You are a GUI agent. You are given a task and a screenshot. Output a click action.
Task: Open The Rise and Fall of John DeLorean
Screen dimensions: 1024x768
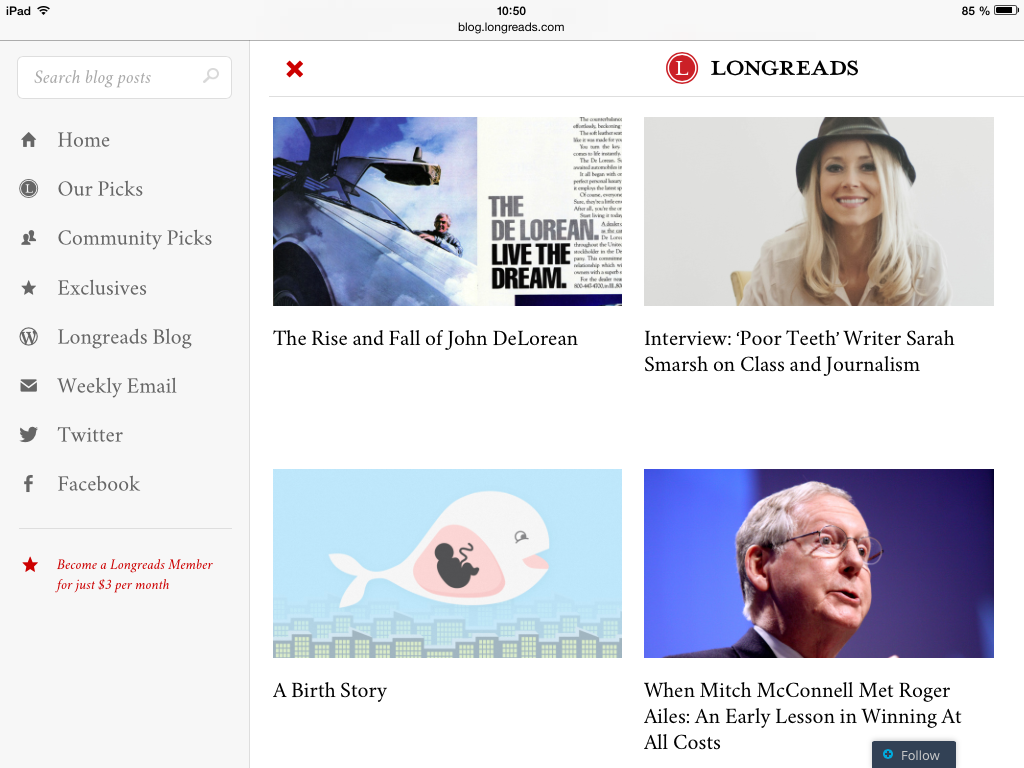[x=425, y=338]
